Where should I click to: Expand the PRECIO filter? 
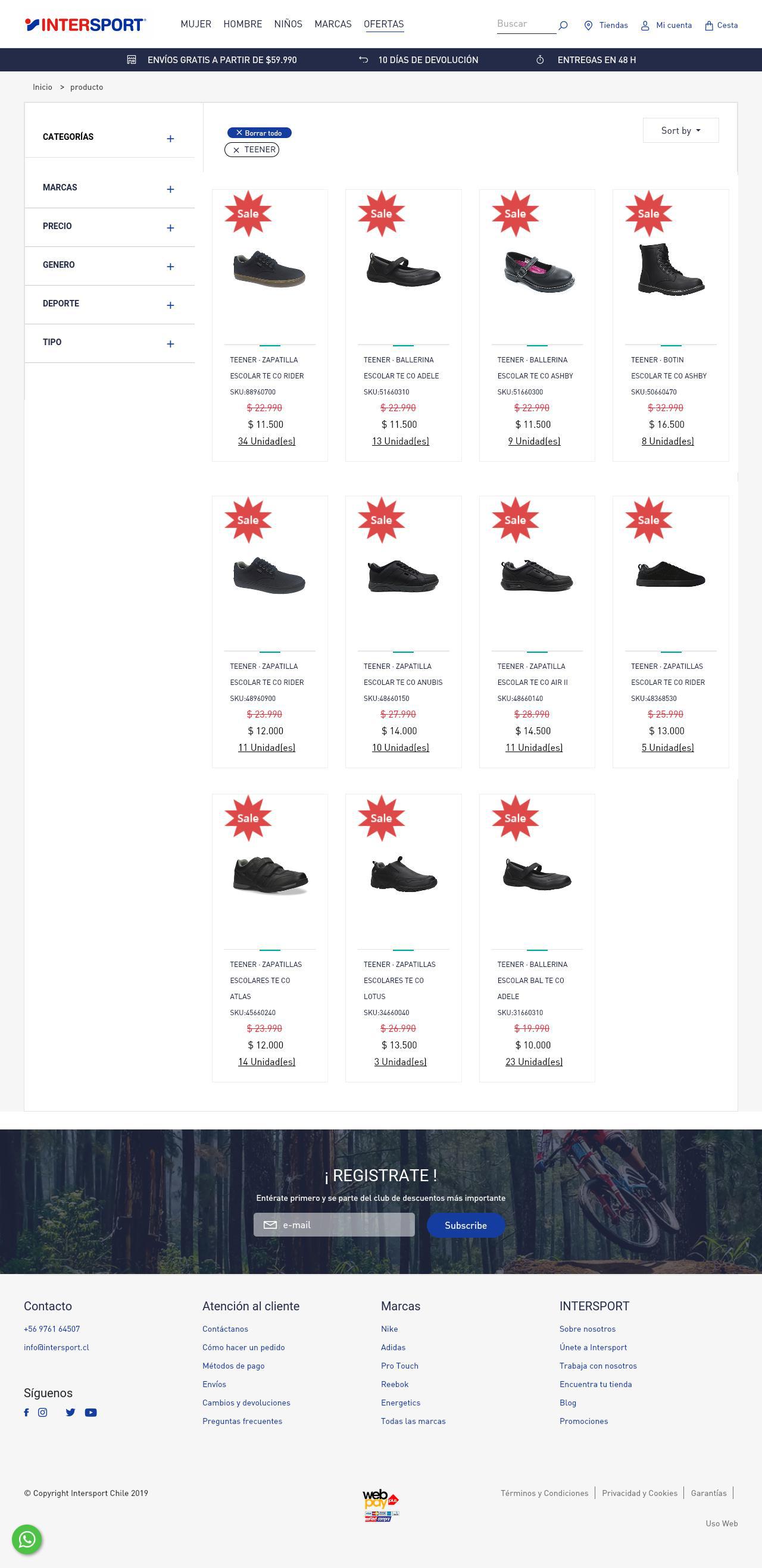[170, 228]
